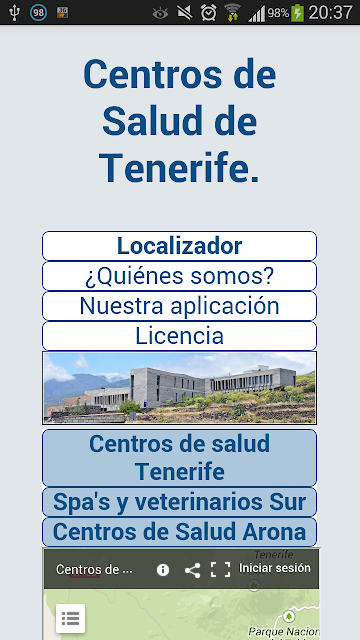Tap the map info icon

(163, 570)
